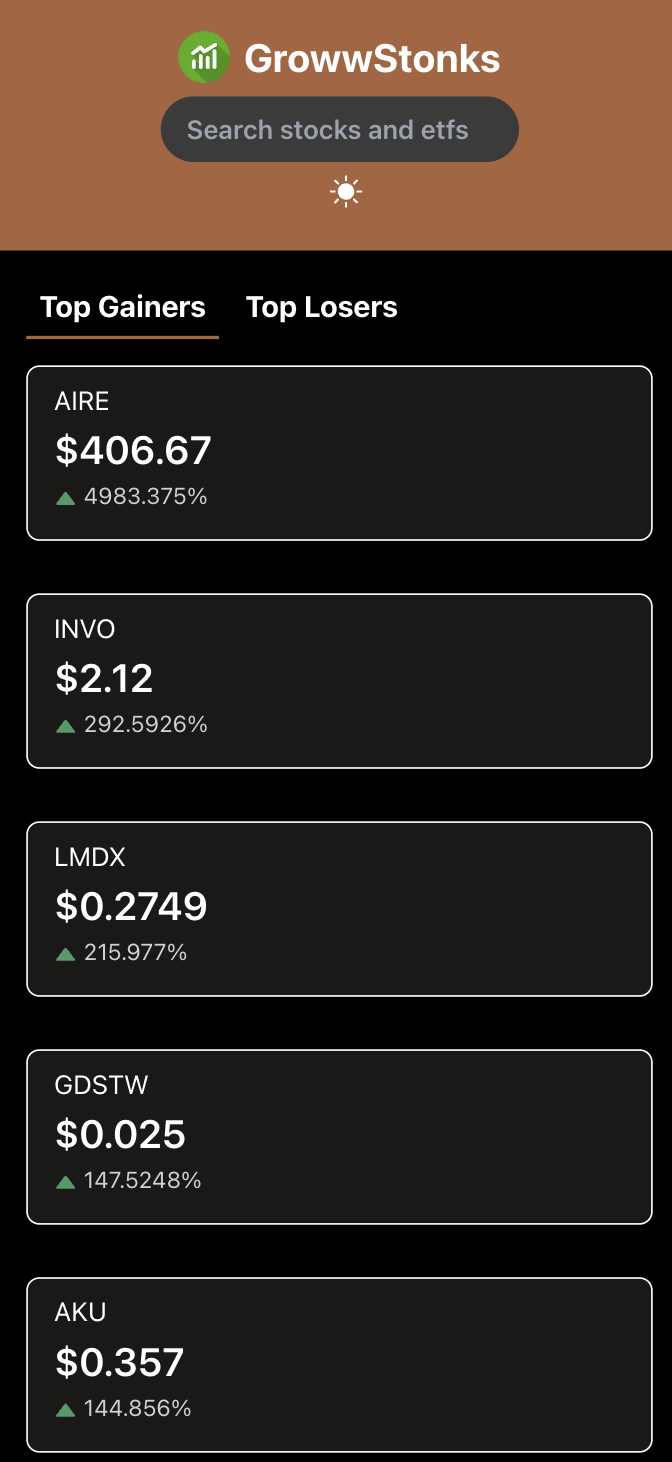Open the LMDX stock card
This screenshot has width=672, height=1462.
point(339,909)
